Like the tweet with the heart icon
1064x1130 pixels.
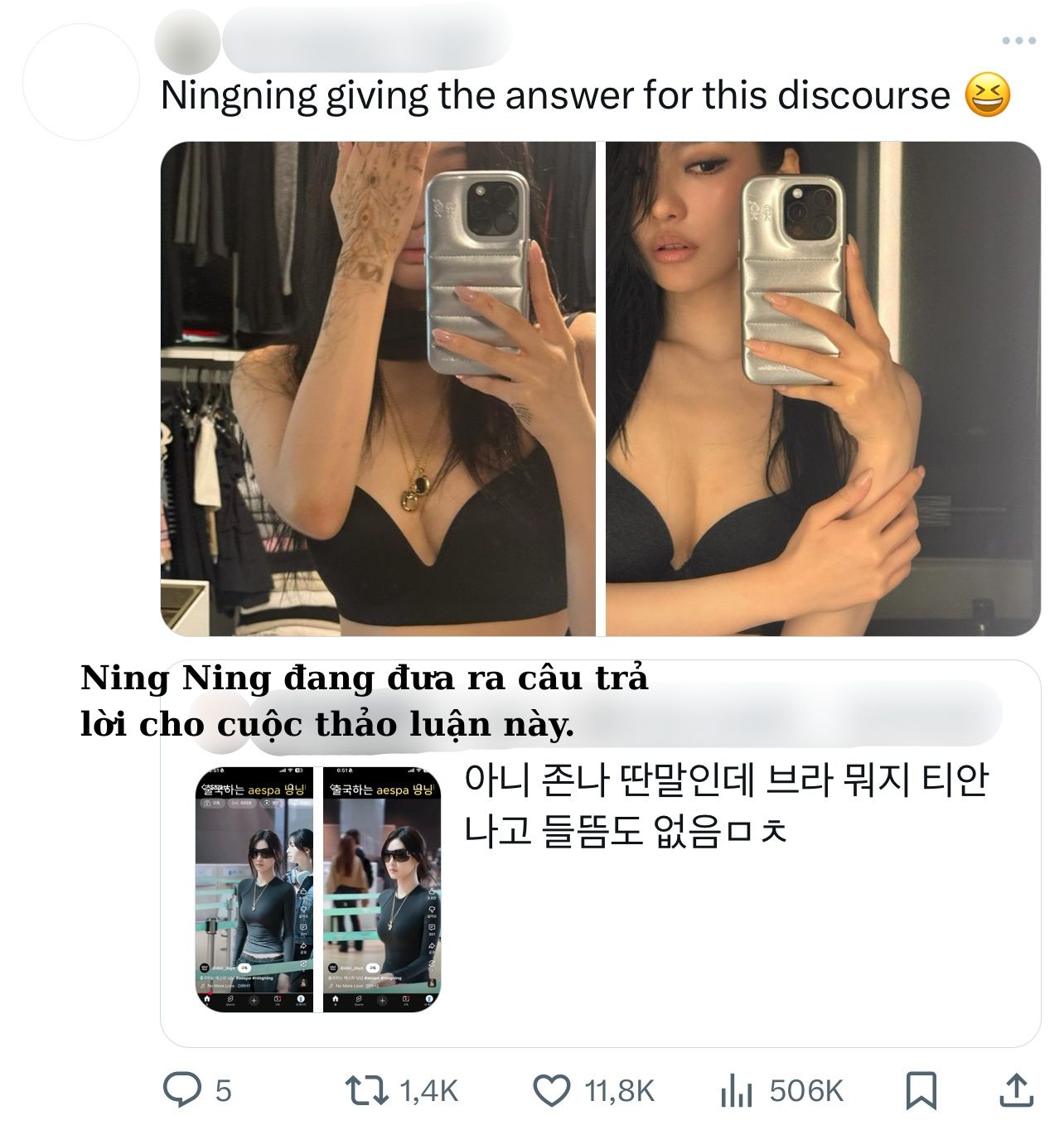point(552,1092)
